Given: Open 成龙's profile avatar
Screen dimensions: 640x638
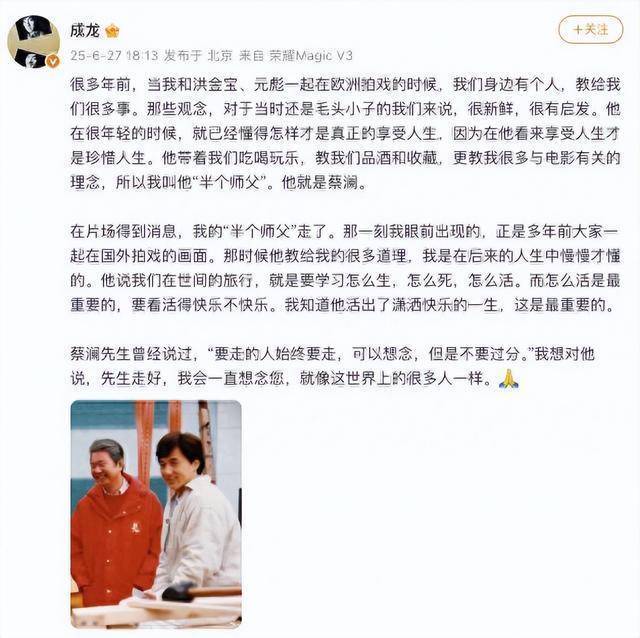Looking at the screenshot, I should pos(33,42).
